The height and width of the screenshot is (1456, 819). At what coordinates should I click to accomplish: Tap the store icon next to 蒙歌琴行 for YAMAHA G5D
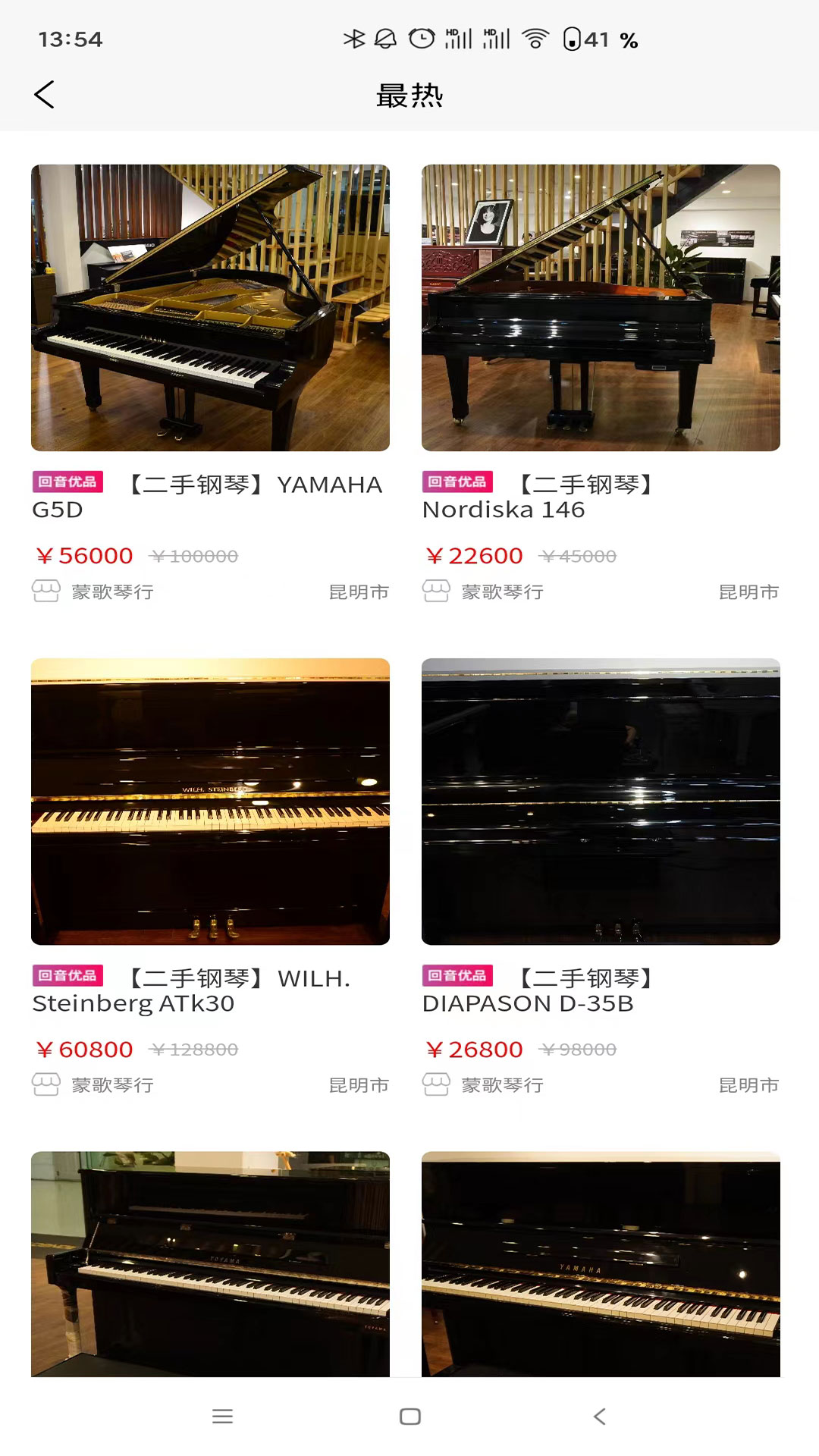tap(47, 591)
